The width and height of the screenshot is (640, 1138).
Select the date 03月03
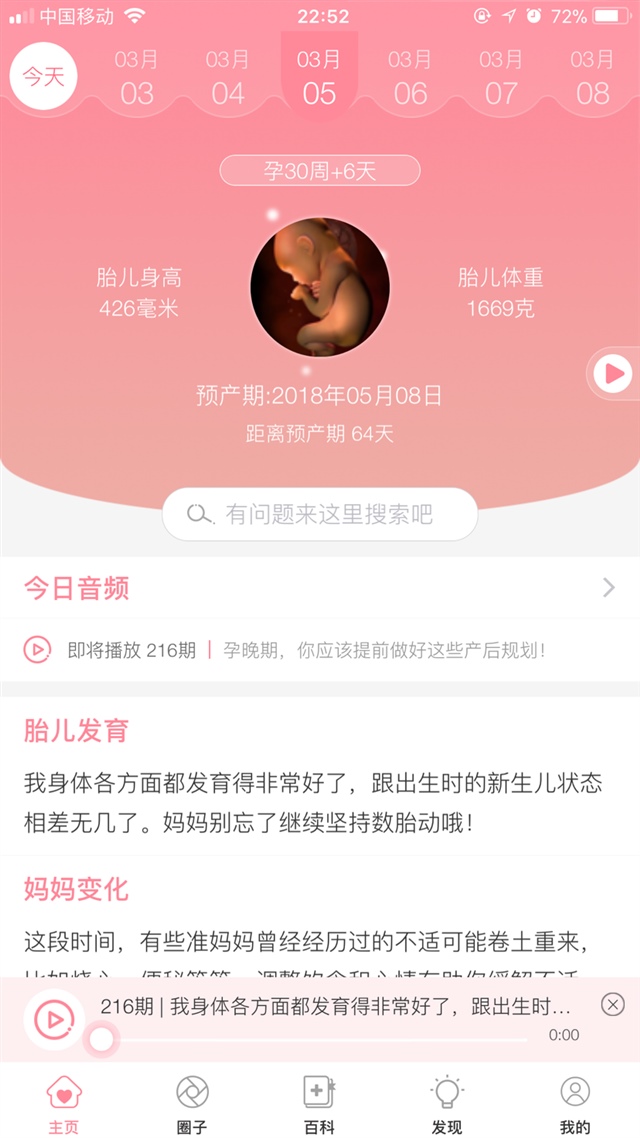[137, 78]
